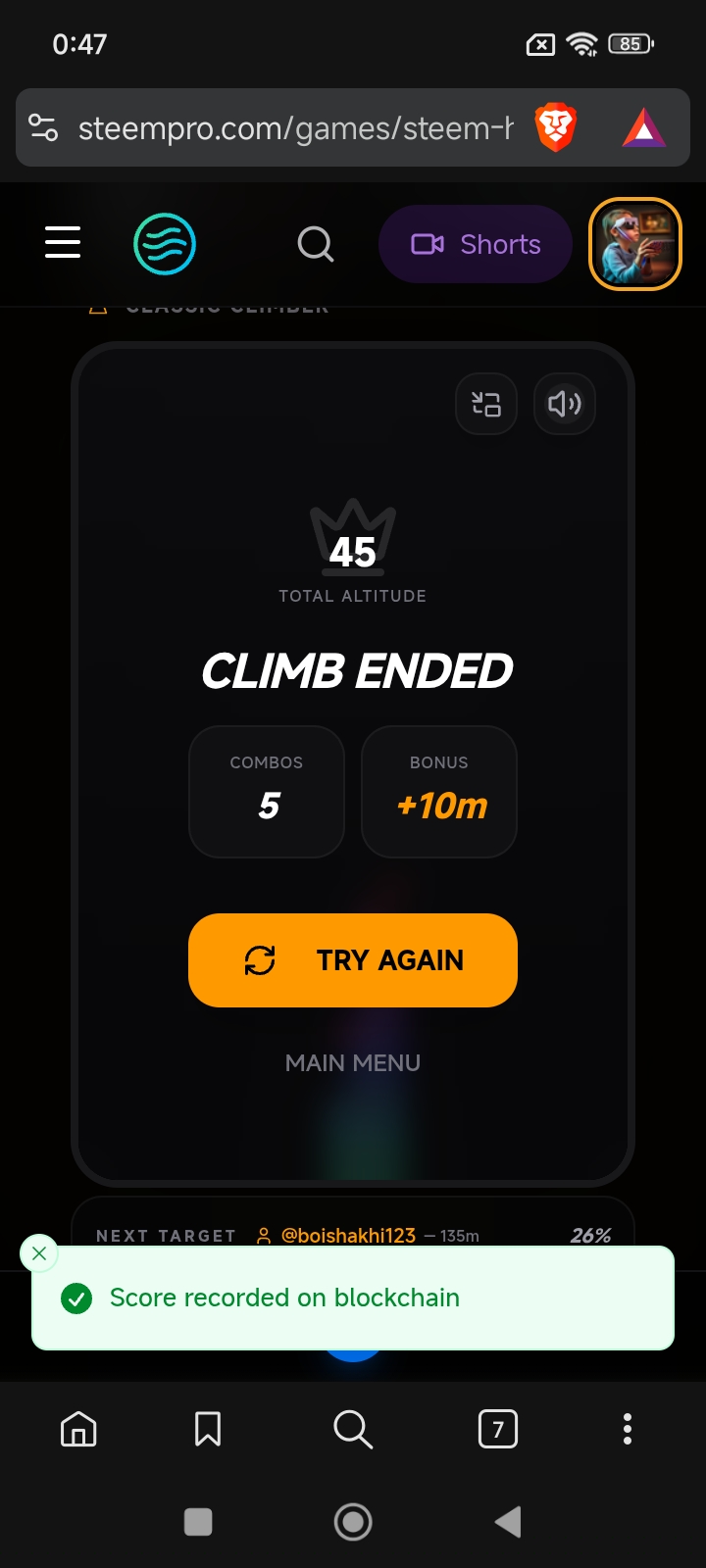Image resolution: width=706 pixels, height=1568 pixels.
Task: Open the tab switcher showing 7 tabs
Action: click(498, 1430)
